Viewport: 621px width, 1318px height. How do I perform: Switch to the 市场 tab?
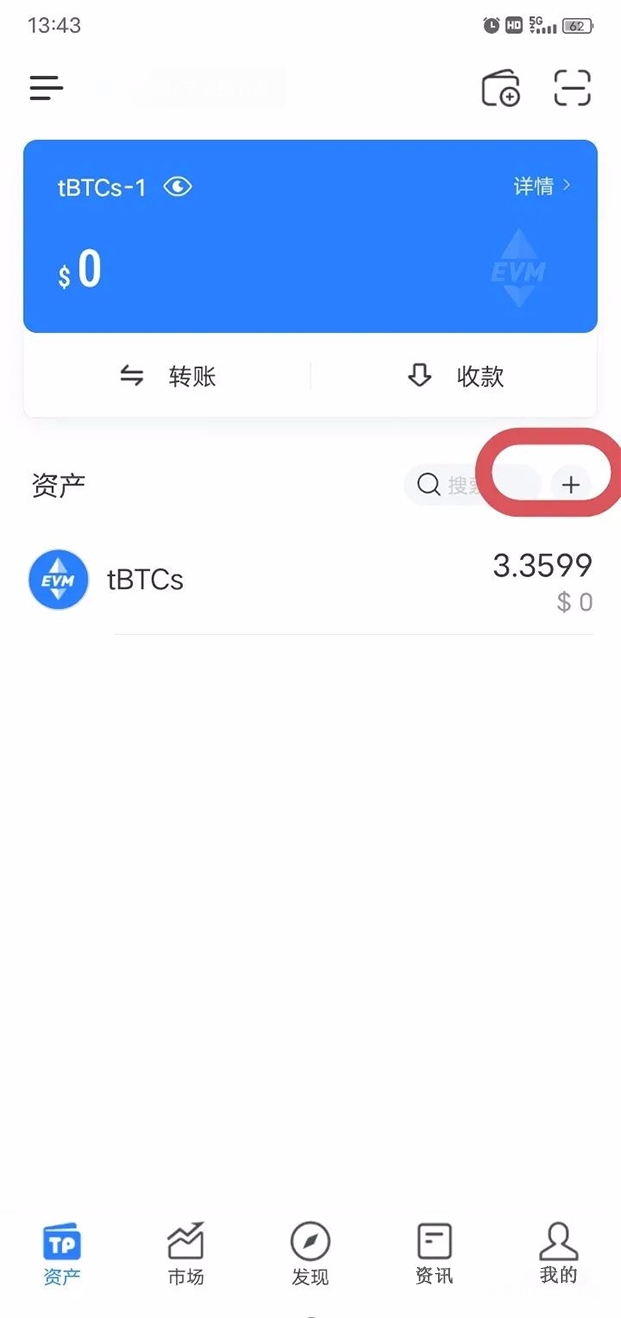pos(185,1254)
